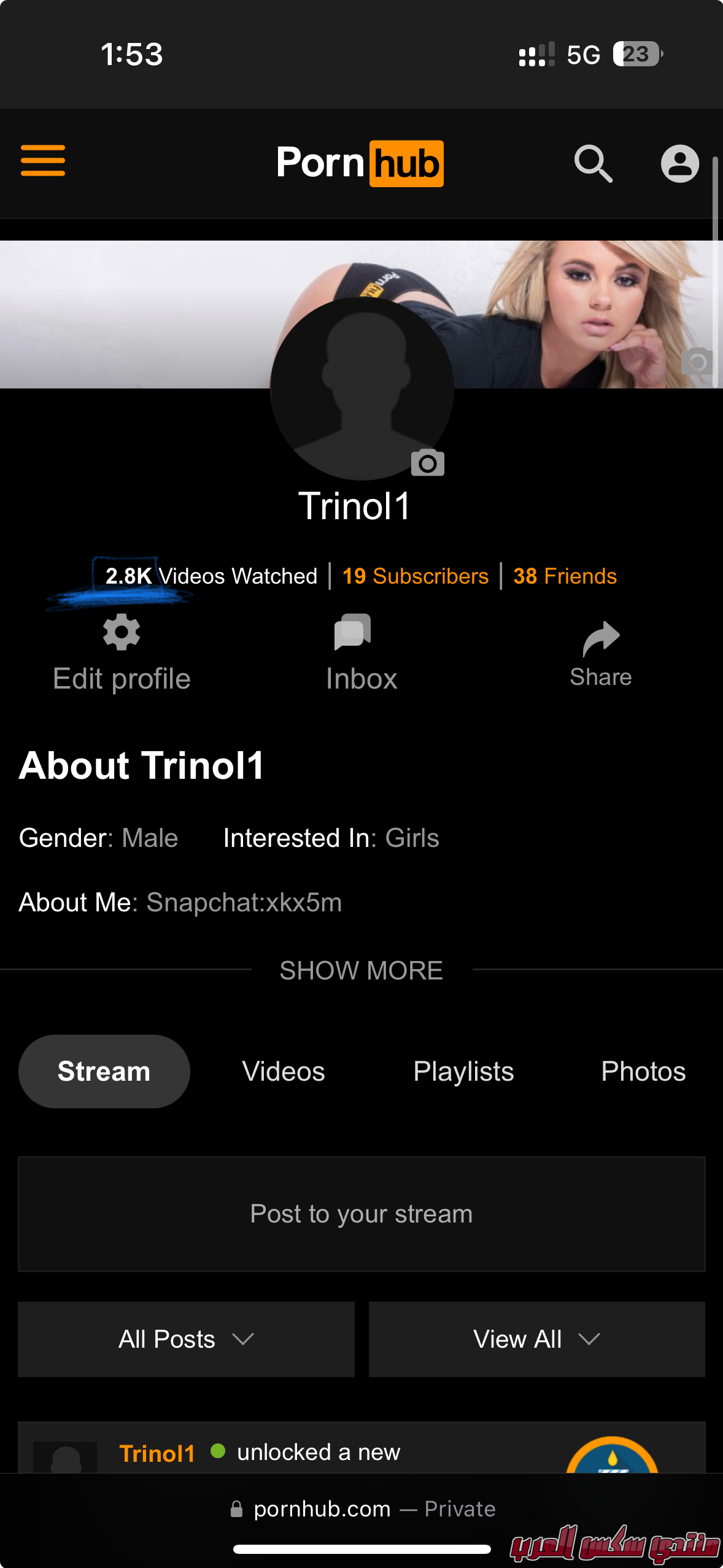723x1568 pixels.
Task: Open the hamburger menu
Action: (x=43, y=161)
